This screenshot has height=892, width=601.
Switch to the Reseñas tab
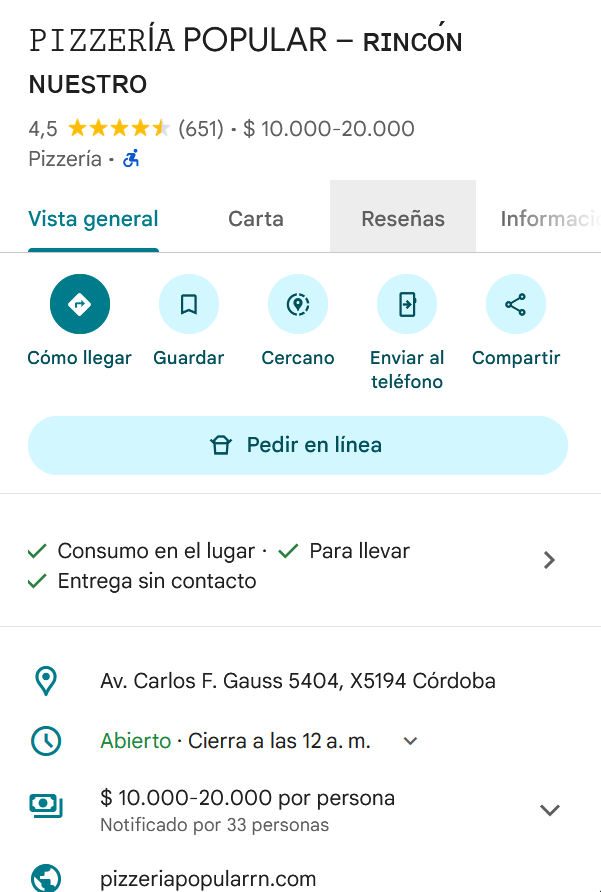pos(403,219)
